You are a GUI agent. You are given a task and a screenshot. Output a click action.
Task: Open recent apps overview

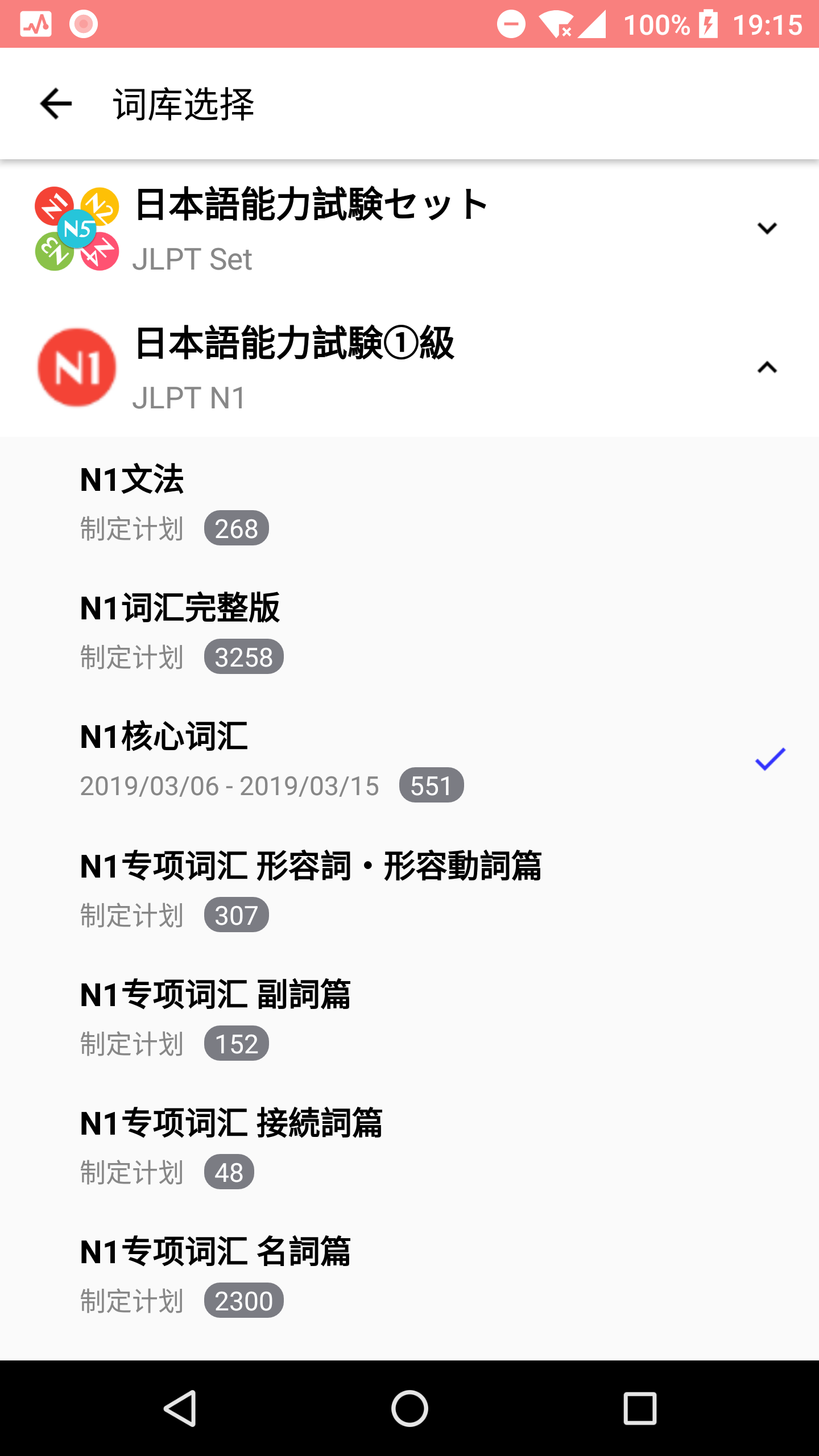click(640, 1408)
